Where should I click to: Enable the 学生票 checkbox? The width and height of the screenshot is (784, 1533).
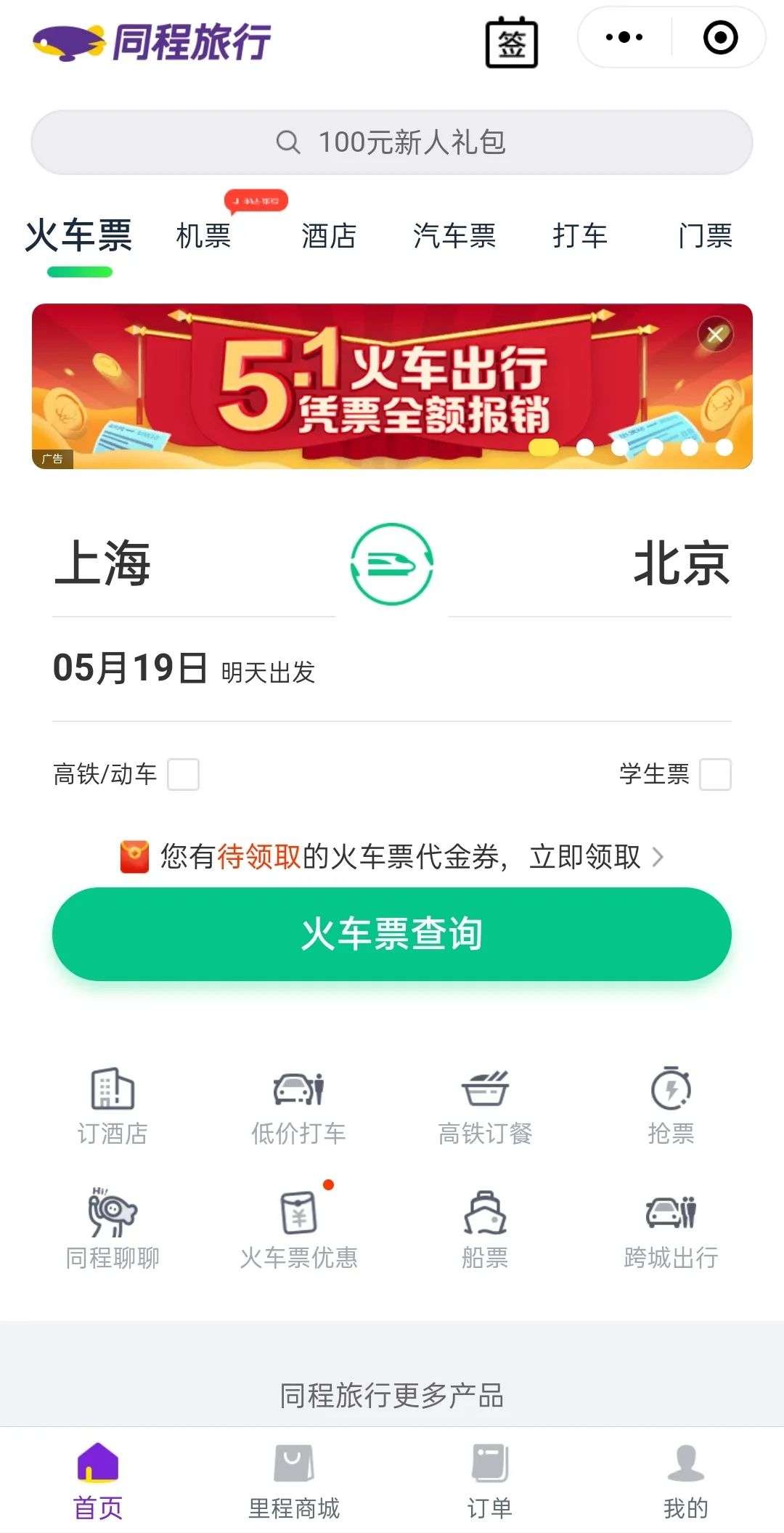[x=715, y=774]
